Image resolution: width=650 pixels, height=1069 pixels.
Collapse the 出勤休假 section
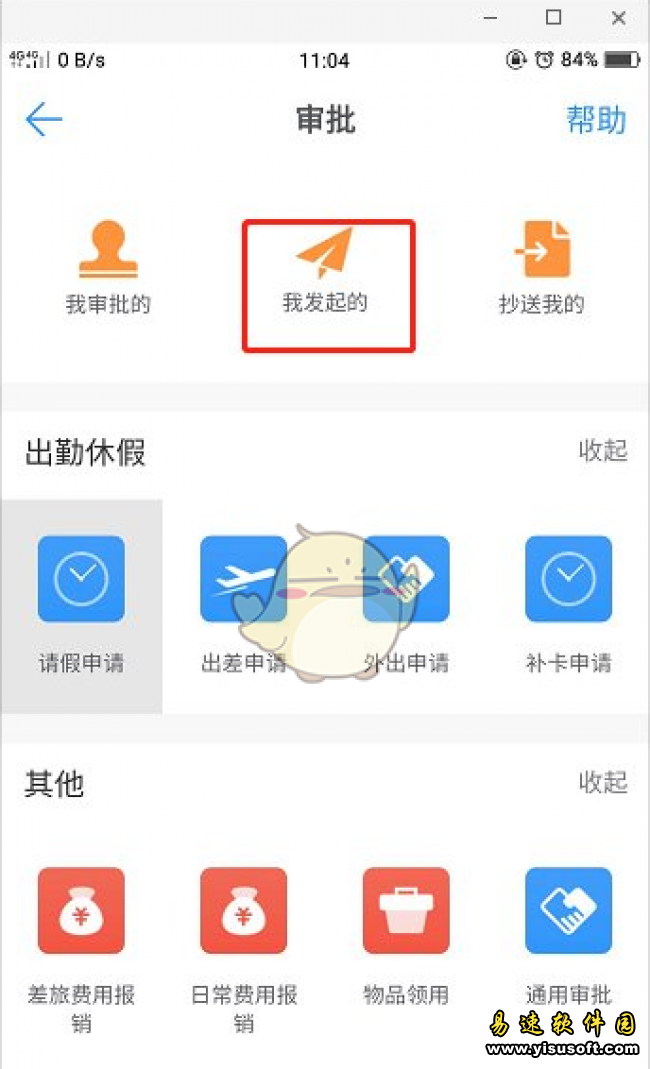point(602,451)
